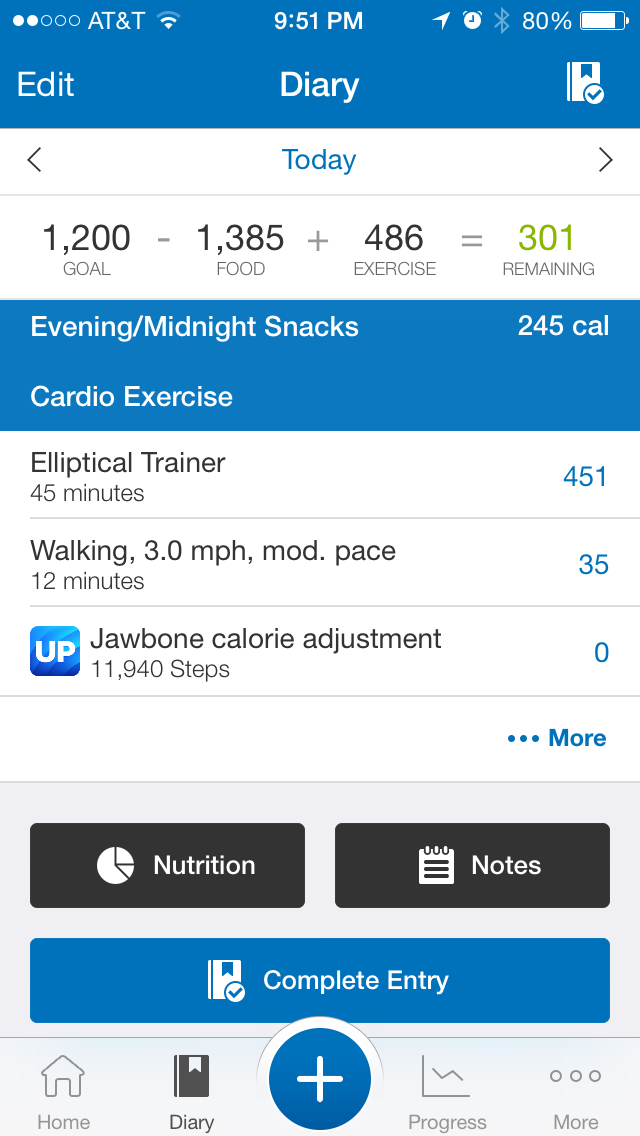This screenshot has width=640, height=1136.
Task: Open the Elliptical Trainer entry
Action: click(319, 476)
